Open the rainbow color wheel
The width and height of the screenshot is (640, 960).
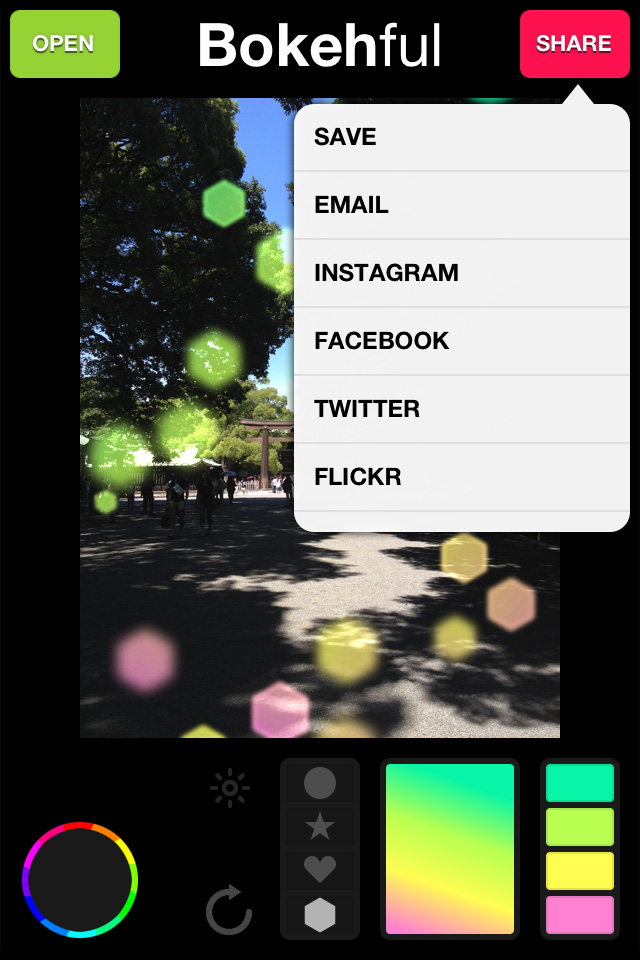point(80,880)
